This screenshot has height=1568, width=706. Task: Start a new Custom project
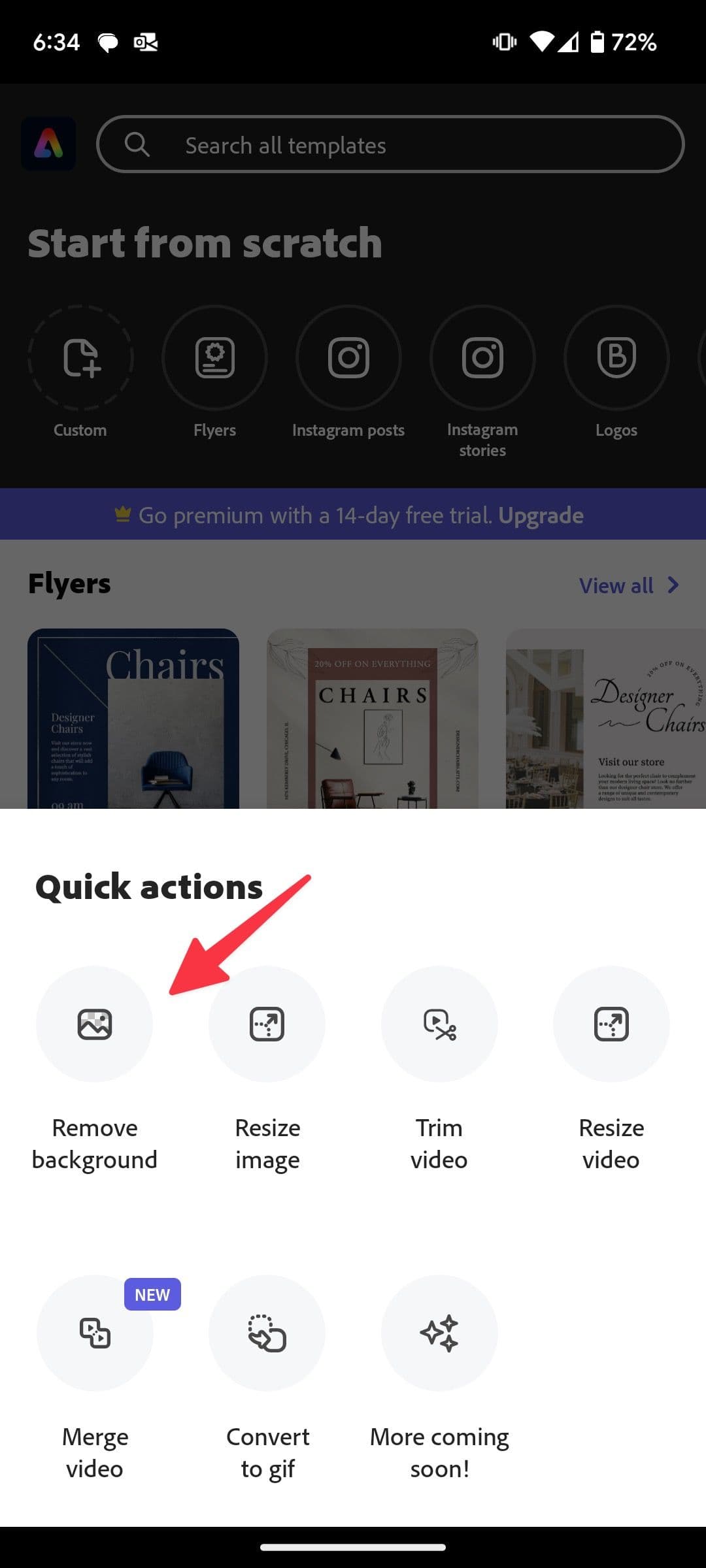coord(80,358)
